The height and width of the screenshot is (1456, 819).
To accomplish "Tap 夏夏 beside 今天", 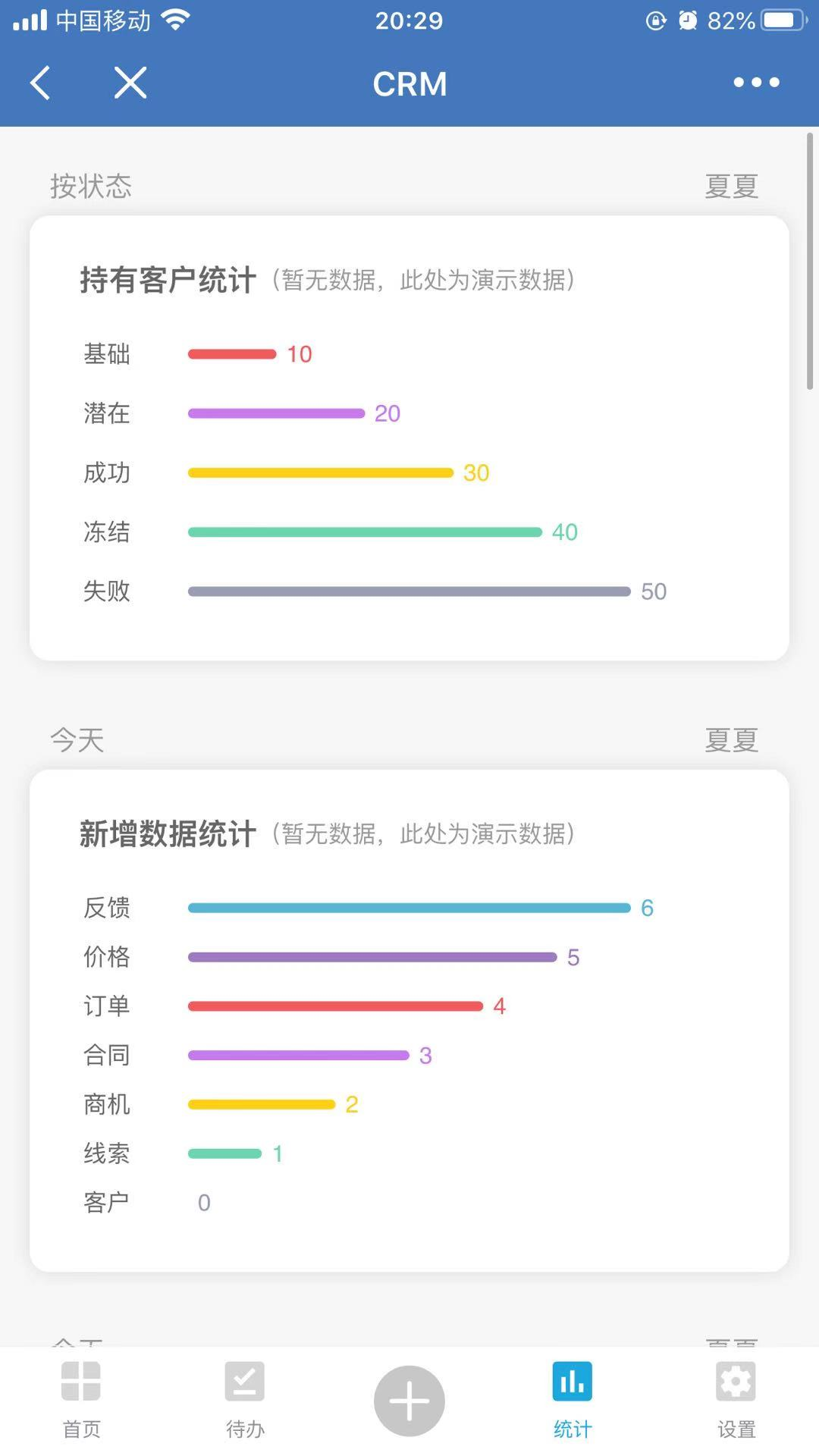I will (731, 739).
